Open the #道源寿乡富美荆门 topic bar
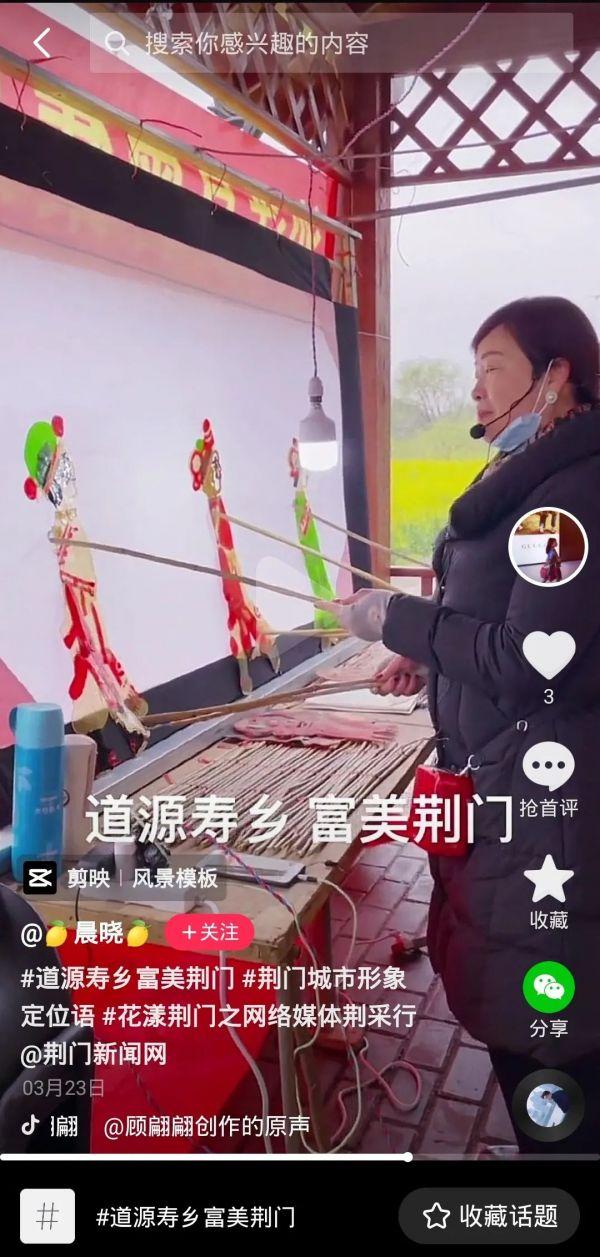 (x=196, y=1217)
